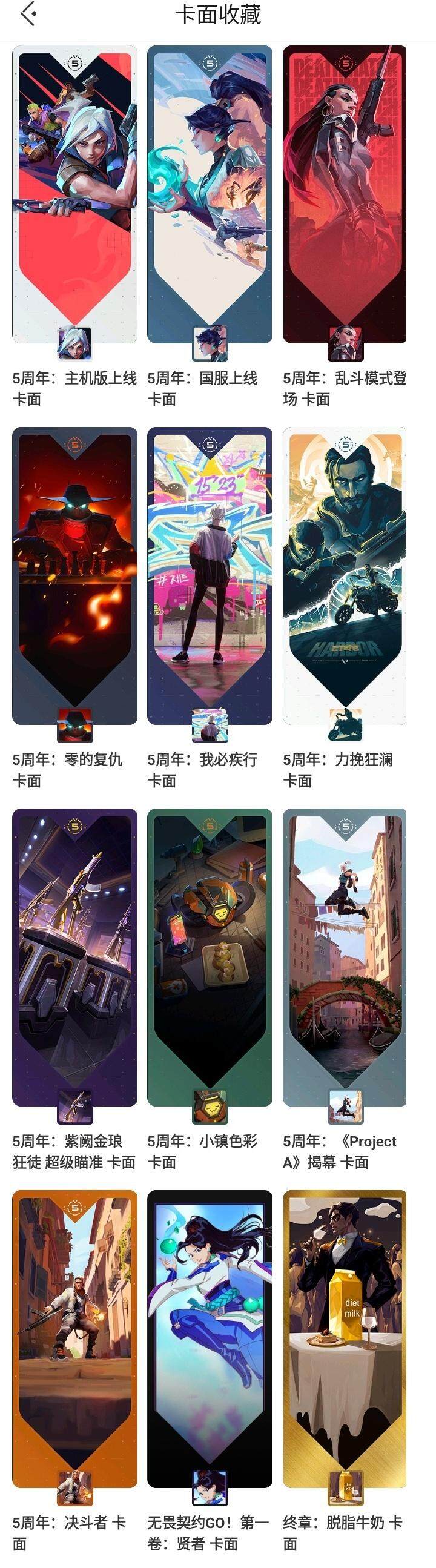436x1568 pixels.
Task: Tap the 5周年：我必疾行 card
Action: [210, 575]
